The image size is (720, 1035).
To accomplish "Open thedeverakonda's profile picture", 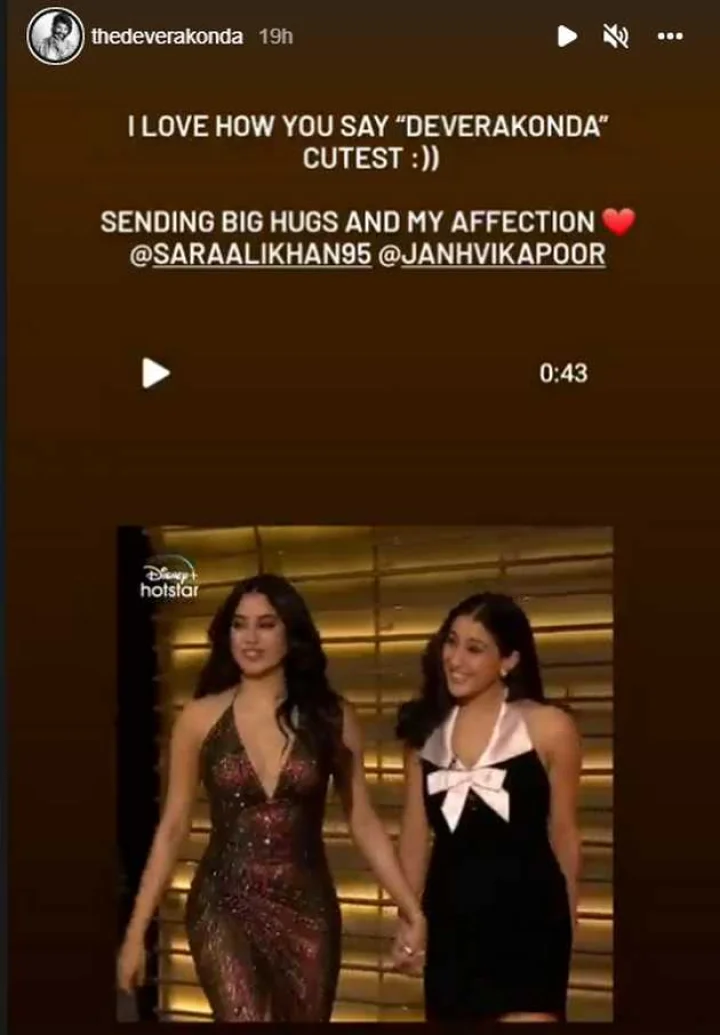I will 55,37.
